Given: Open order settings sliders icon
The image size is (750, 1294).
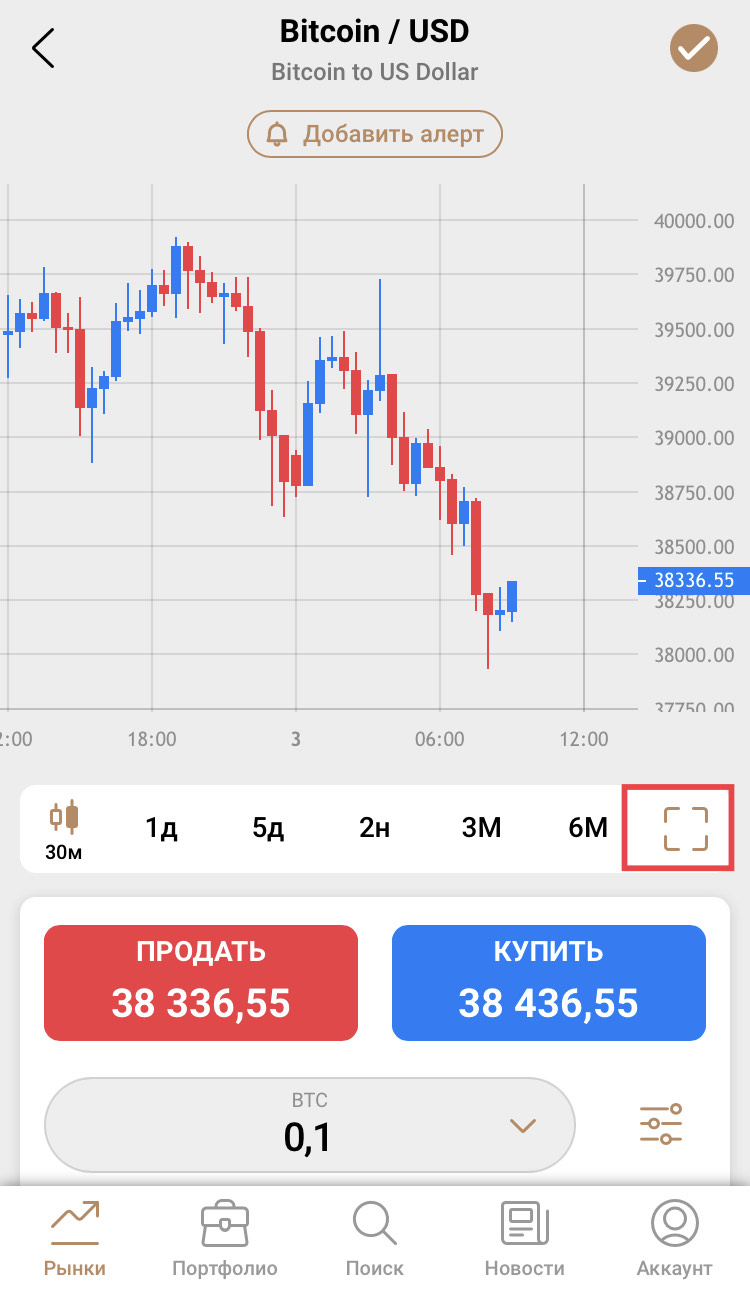Looking at the screenshot, I should (661, 1125).
